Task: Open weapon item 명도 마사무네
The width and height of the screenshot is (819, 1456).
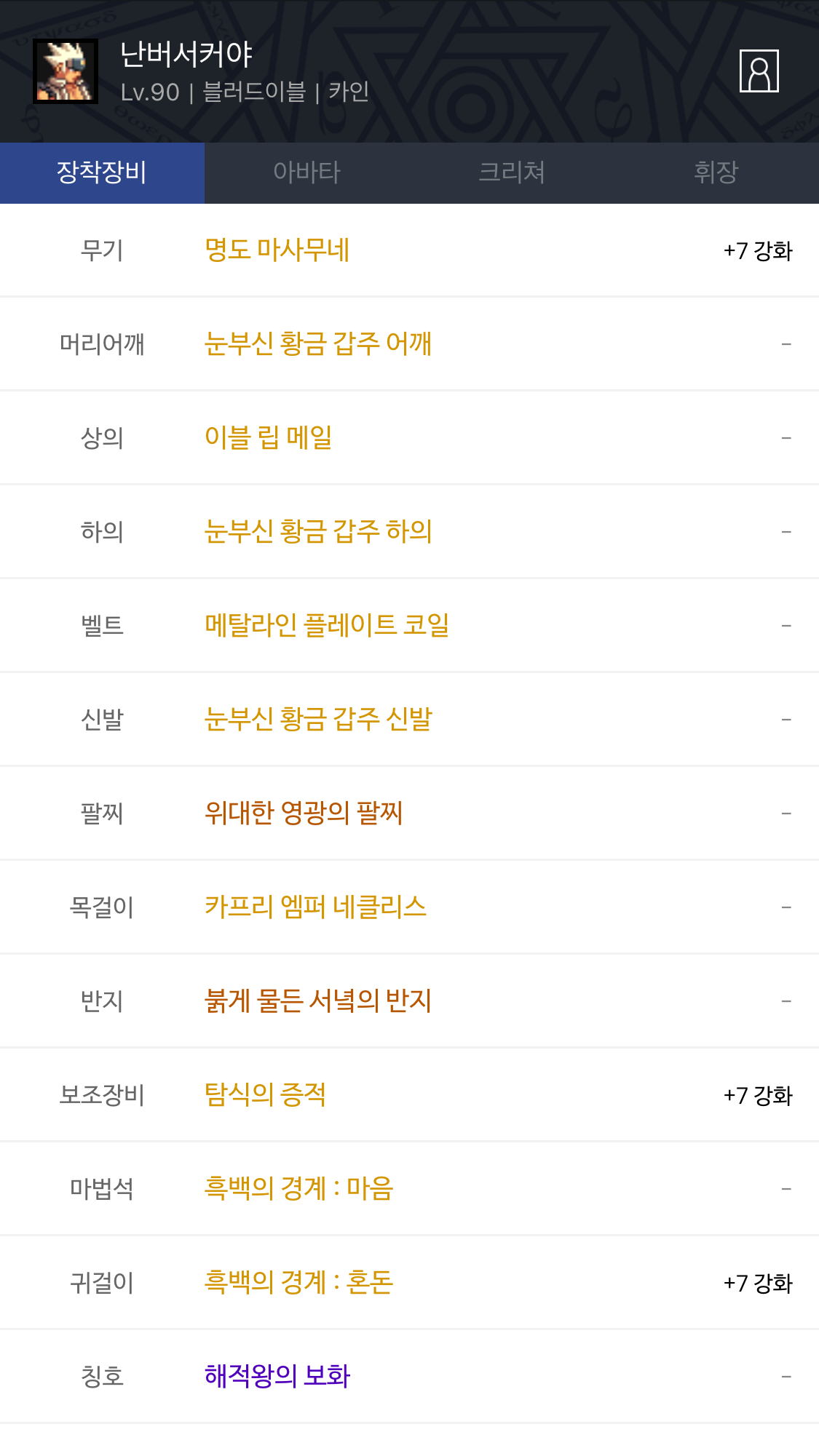Action: (x=277, y=250)
